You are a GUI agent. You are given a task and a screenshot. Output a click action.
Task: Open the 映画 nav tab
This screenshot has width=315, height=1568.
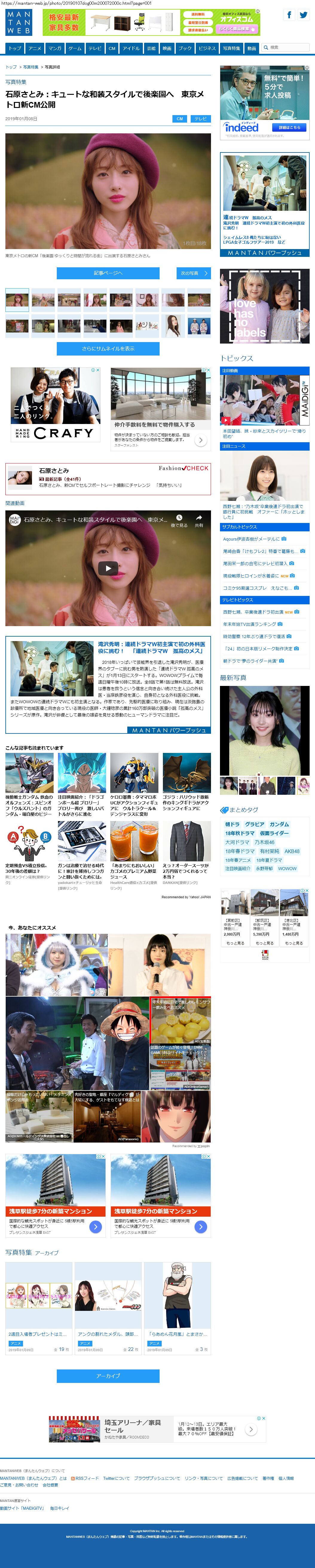point(167,48)
